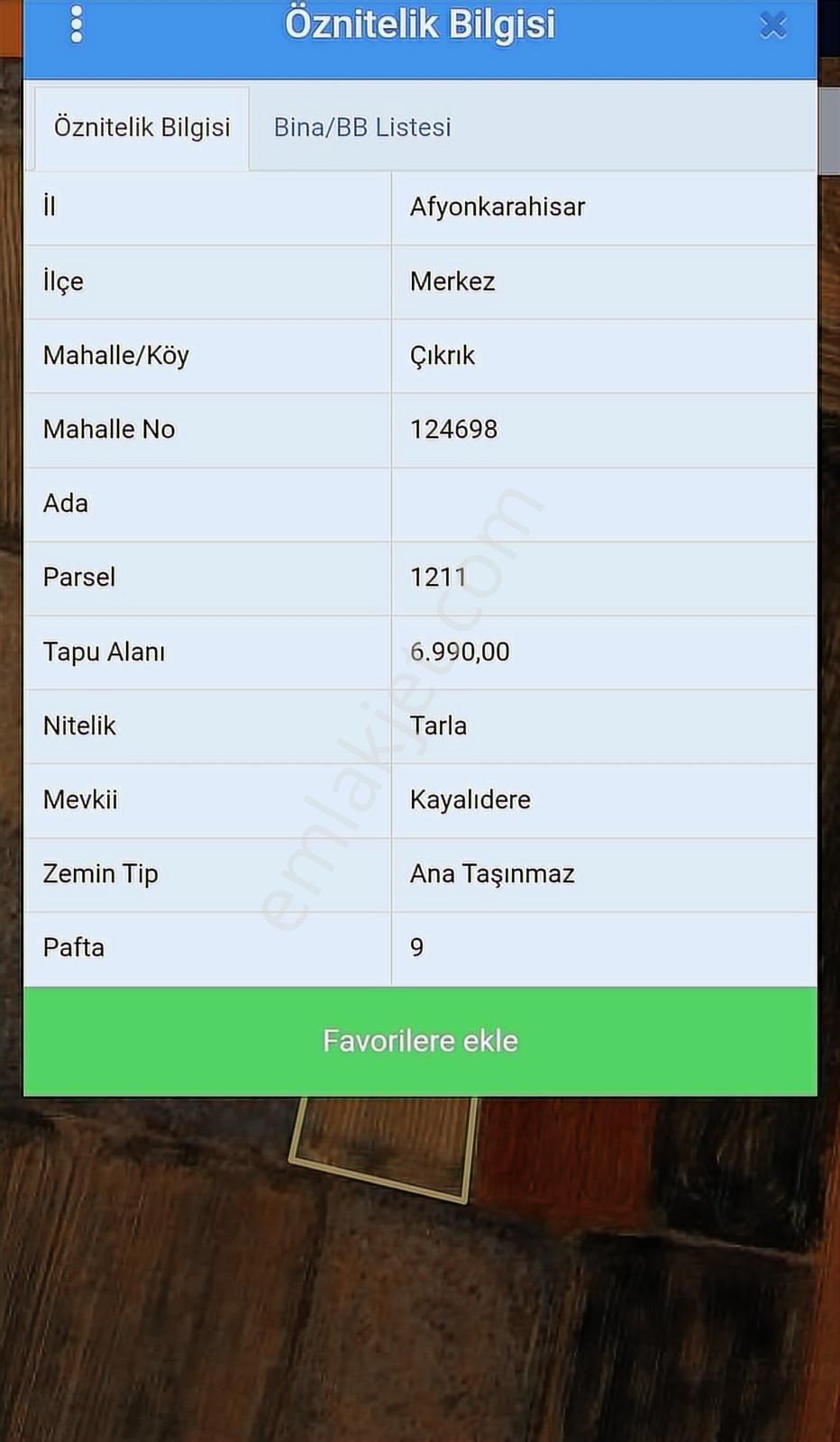Open the three-dot menu in the dialog header

pyautogui.click(x=77, y=24)
